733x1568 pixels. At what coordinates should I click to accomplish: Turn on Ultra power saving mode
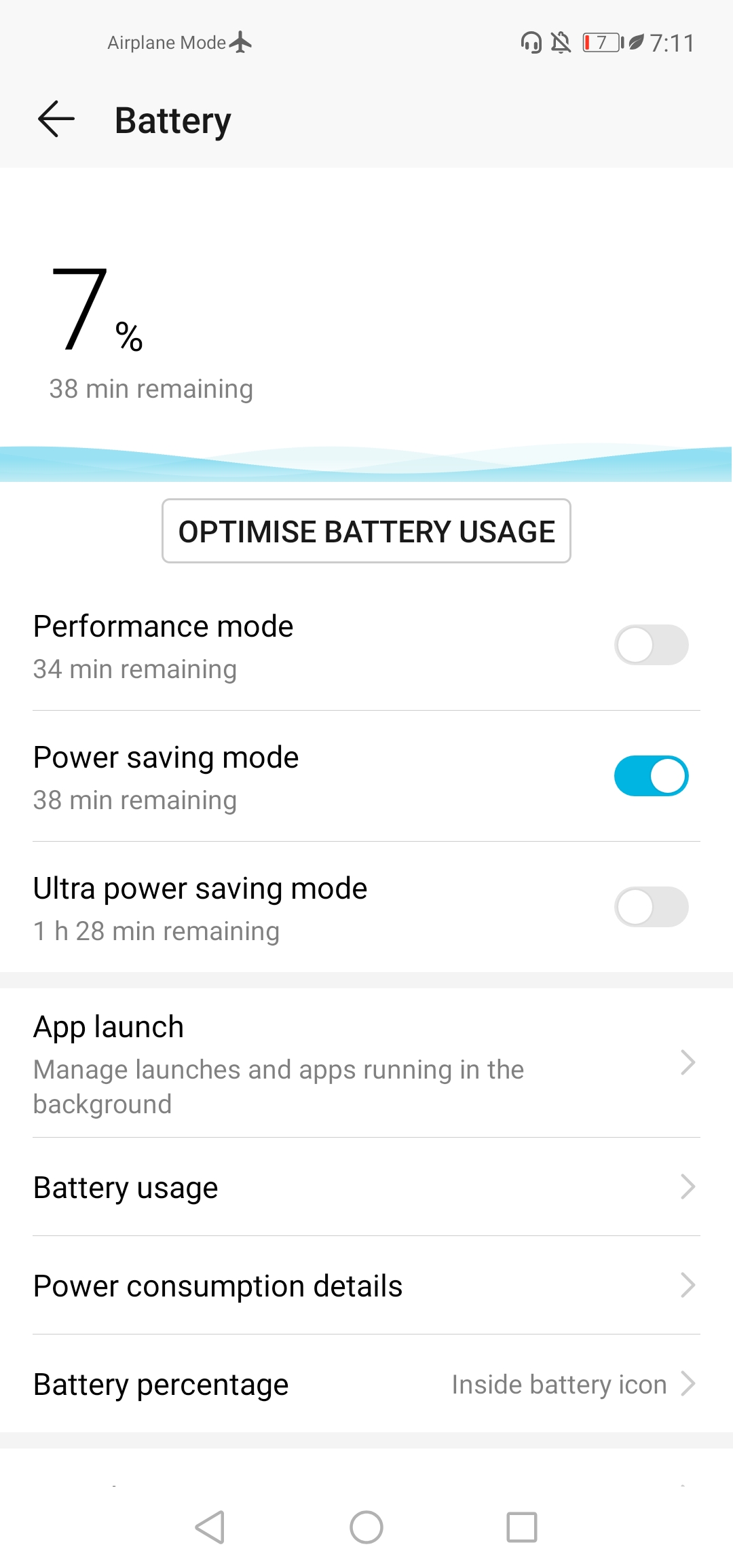651,907
